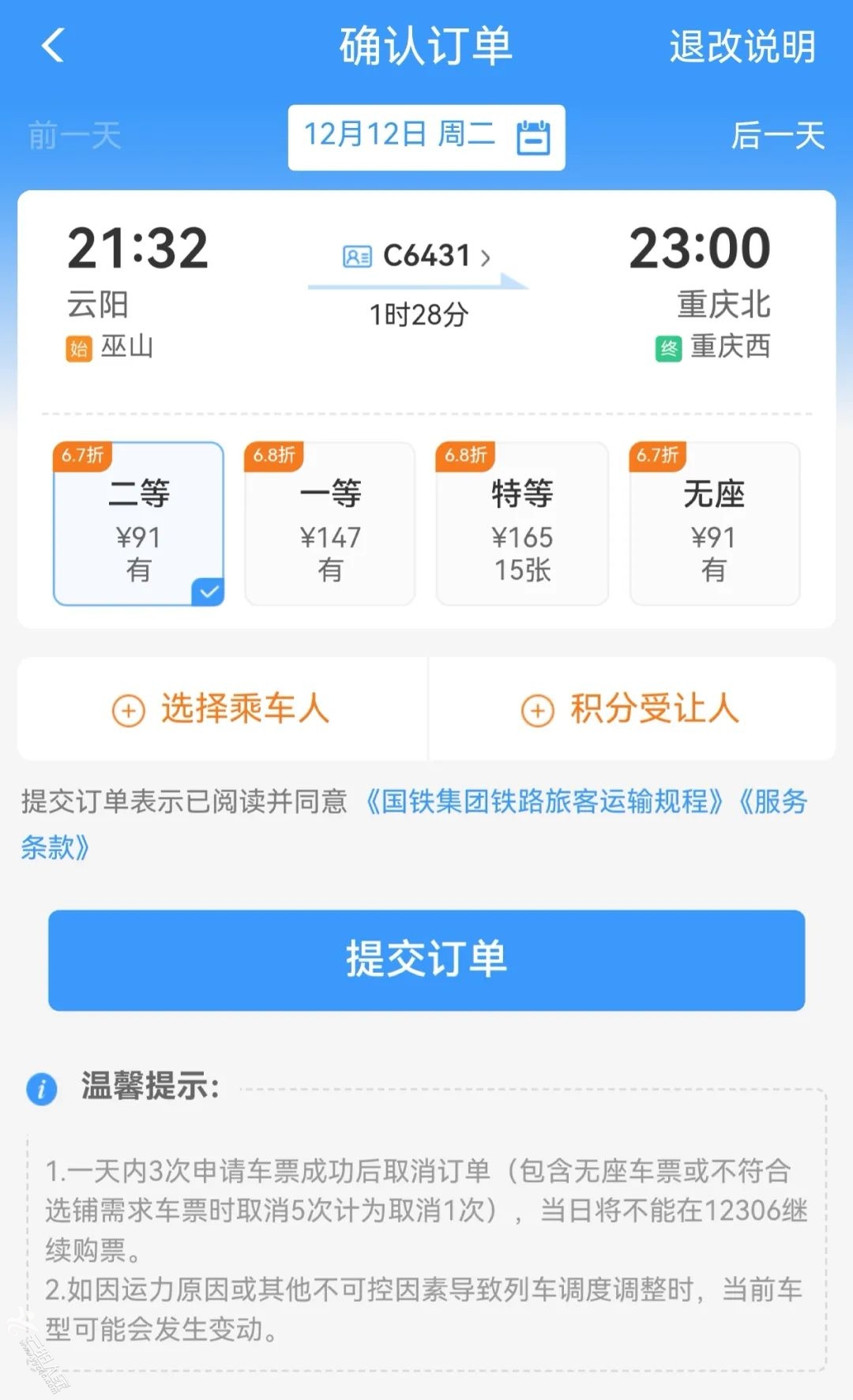Image resolution: width=853 pixels, height=1400 pixels.
Task: Tap 提交订单 to submit the order
Action: click(x=426, y=959)
